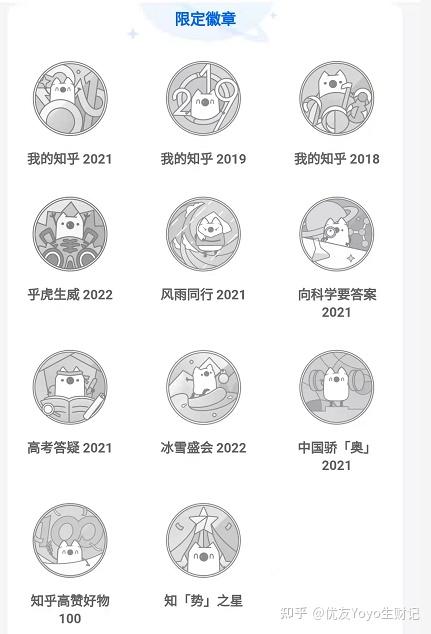Select the 我的知乎 2018 badge

click(337, 99)
